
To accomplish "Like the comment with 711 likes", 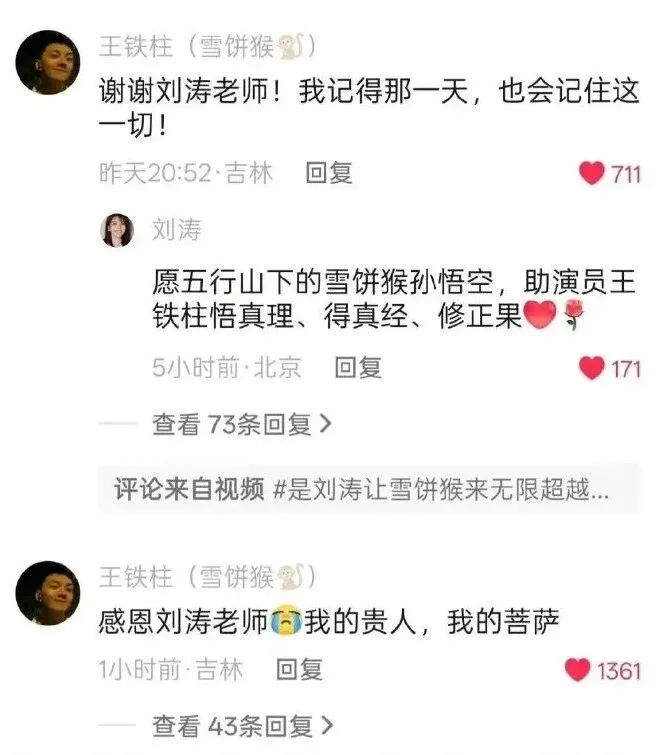I will click(x=593, y=173).
